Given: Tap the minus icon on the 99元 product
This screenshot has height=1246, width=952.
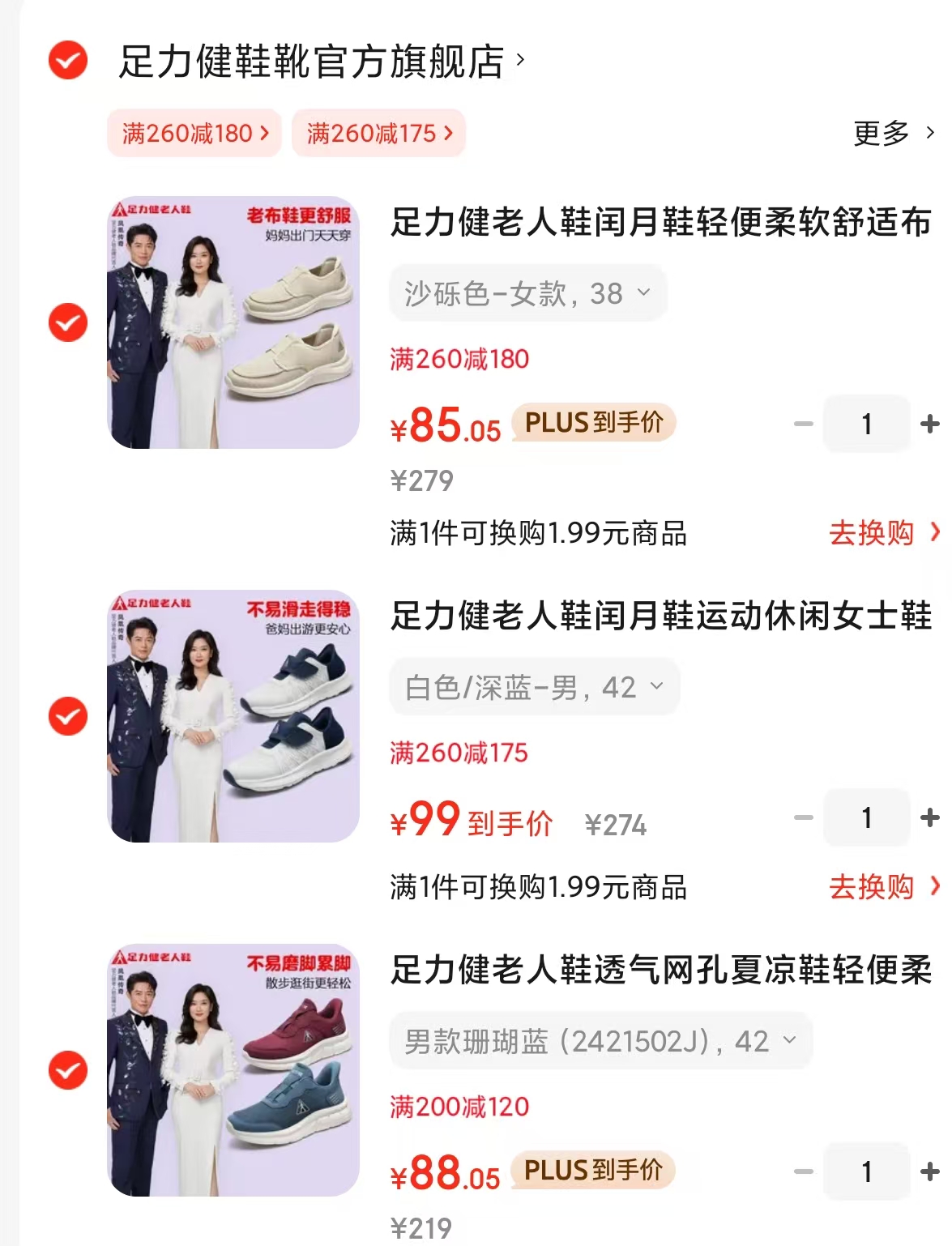Looking at the screenshot, I should point(803,817).
